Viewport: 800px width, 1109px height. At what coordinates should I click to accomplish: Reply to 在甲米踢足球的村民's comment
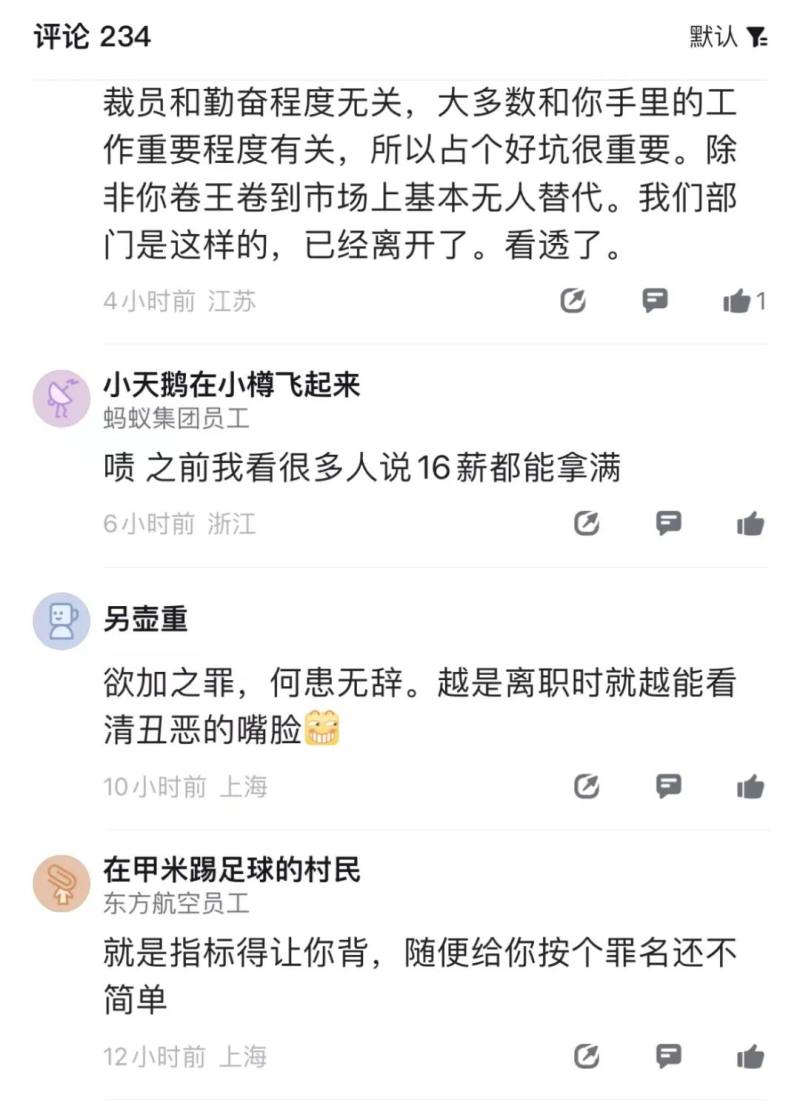(669, 1056)
